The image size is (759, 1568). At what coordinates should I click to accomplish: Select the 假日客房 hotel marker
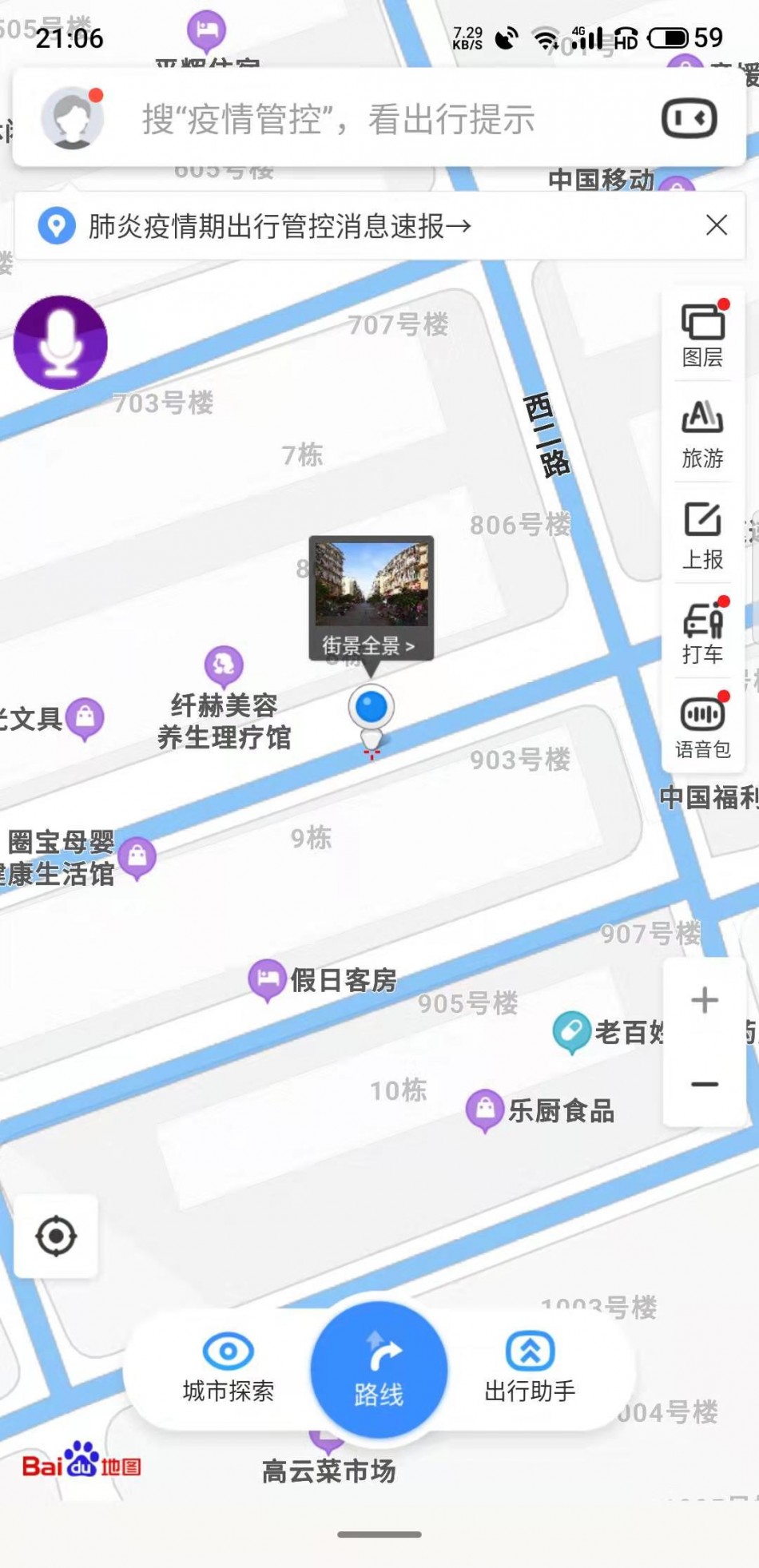268,979
